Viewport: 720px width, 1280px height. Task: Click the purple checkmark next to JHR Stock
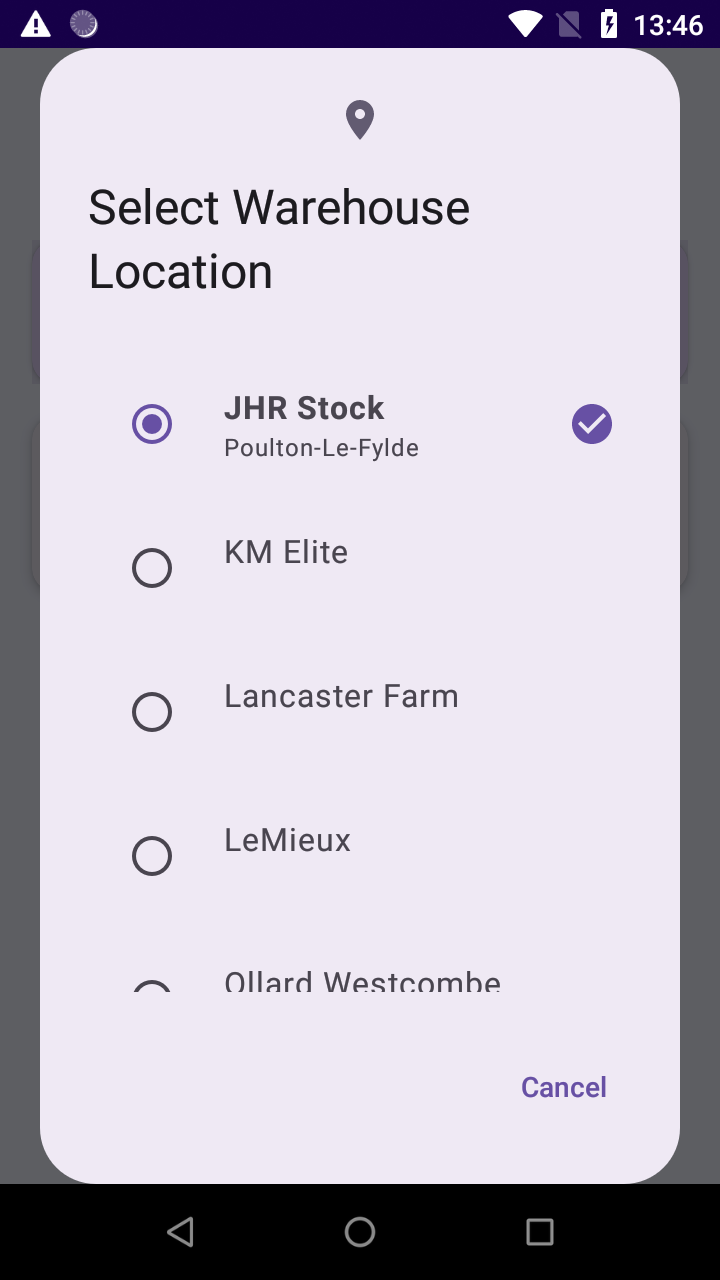(591, 424)
